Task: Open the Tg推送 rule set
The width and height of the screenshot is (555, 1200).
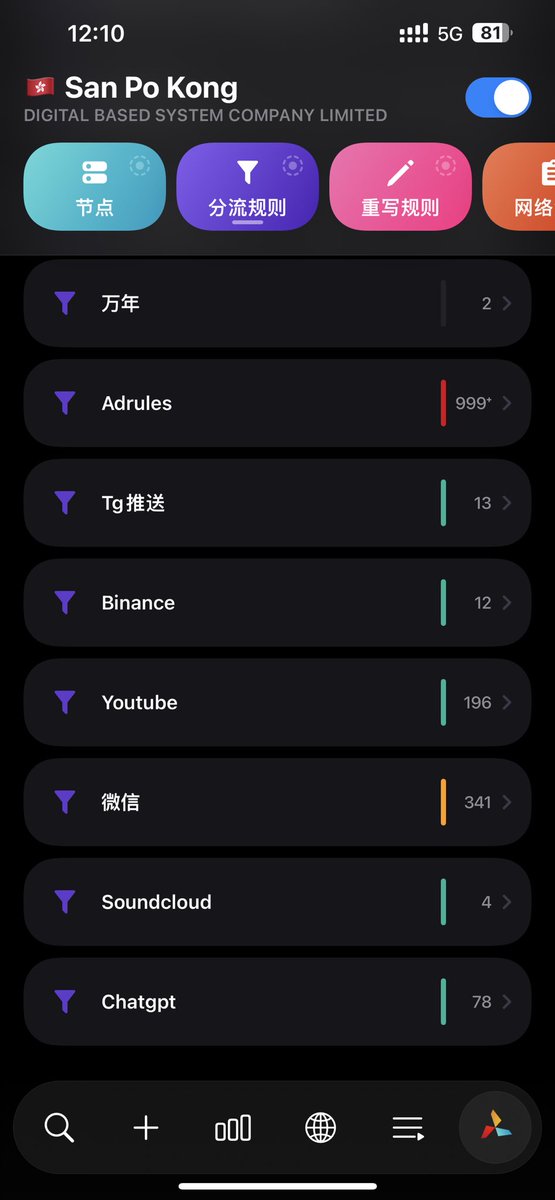Action: (x=277, y=503)
